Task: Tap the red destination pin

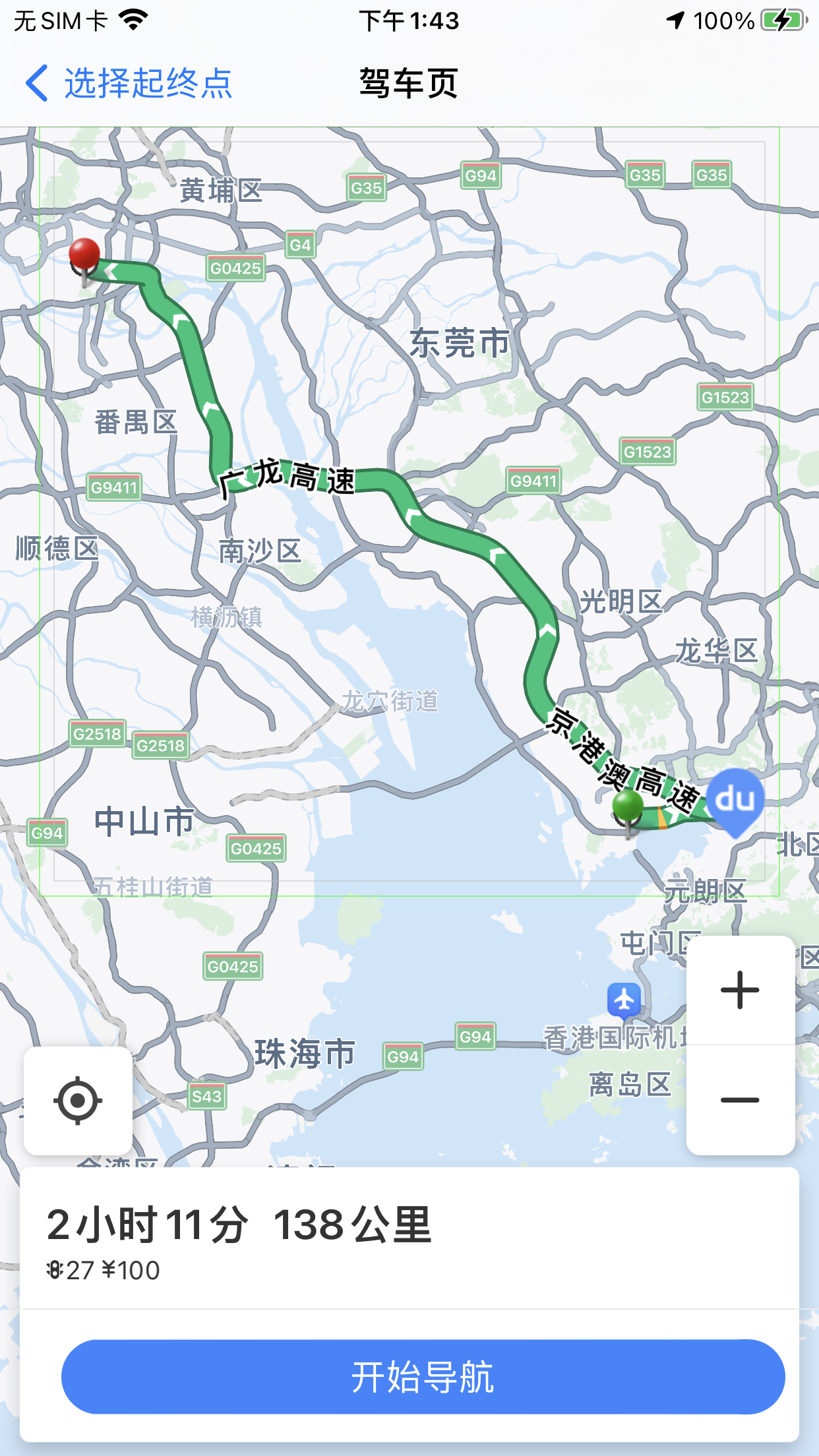Action: (x=84, y=255)
